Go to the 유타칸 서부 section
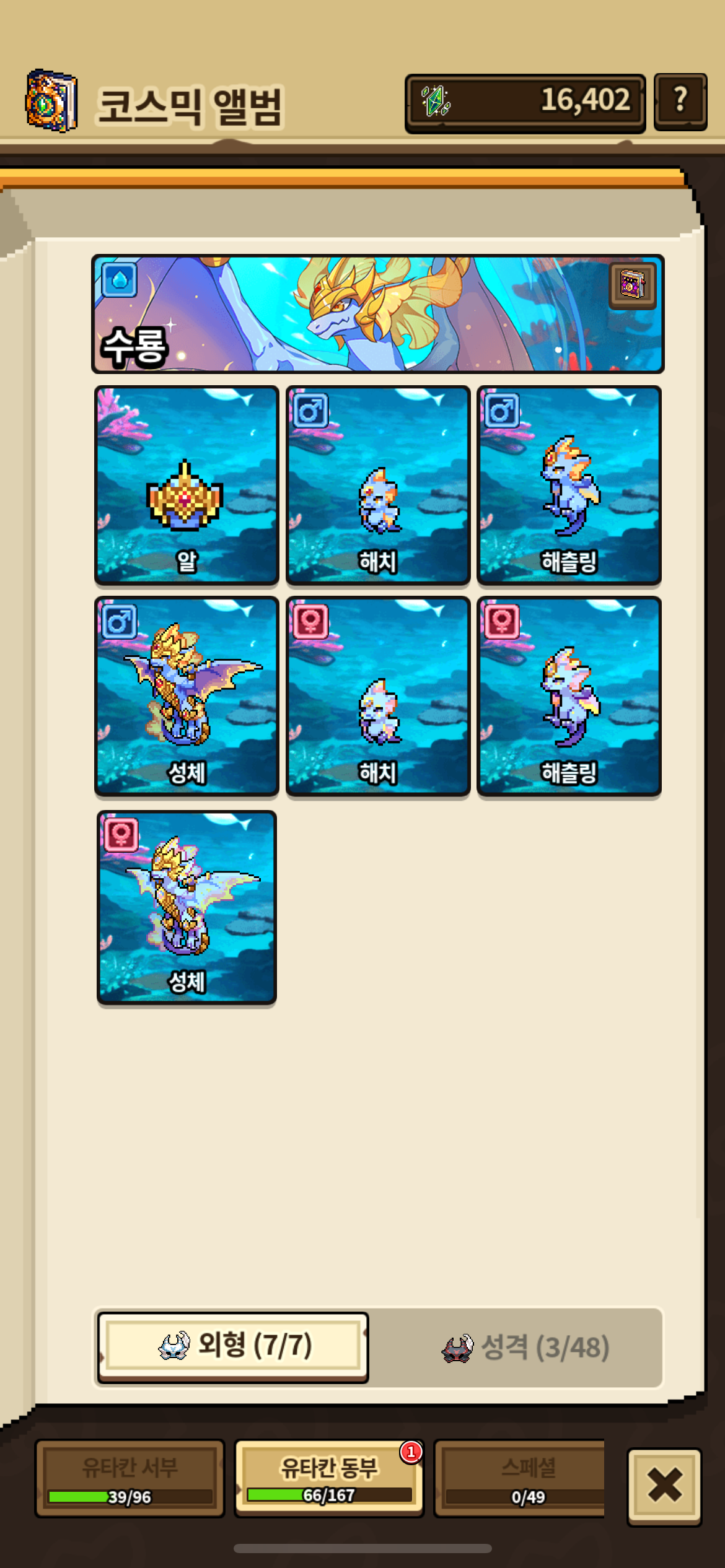The height and width of the screenshot is (1568, 725). click(x=130, y=1478)
